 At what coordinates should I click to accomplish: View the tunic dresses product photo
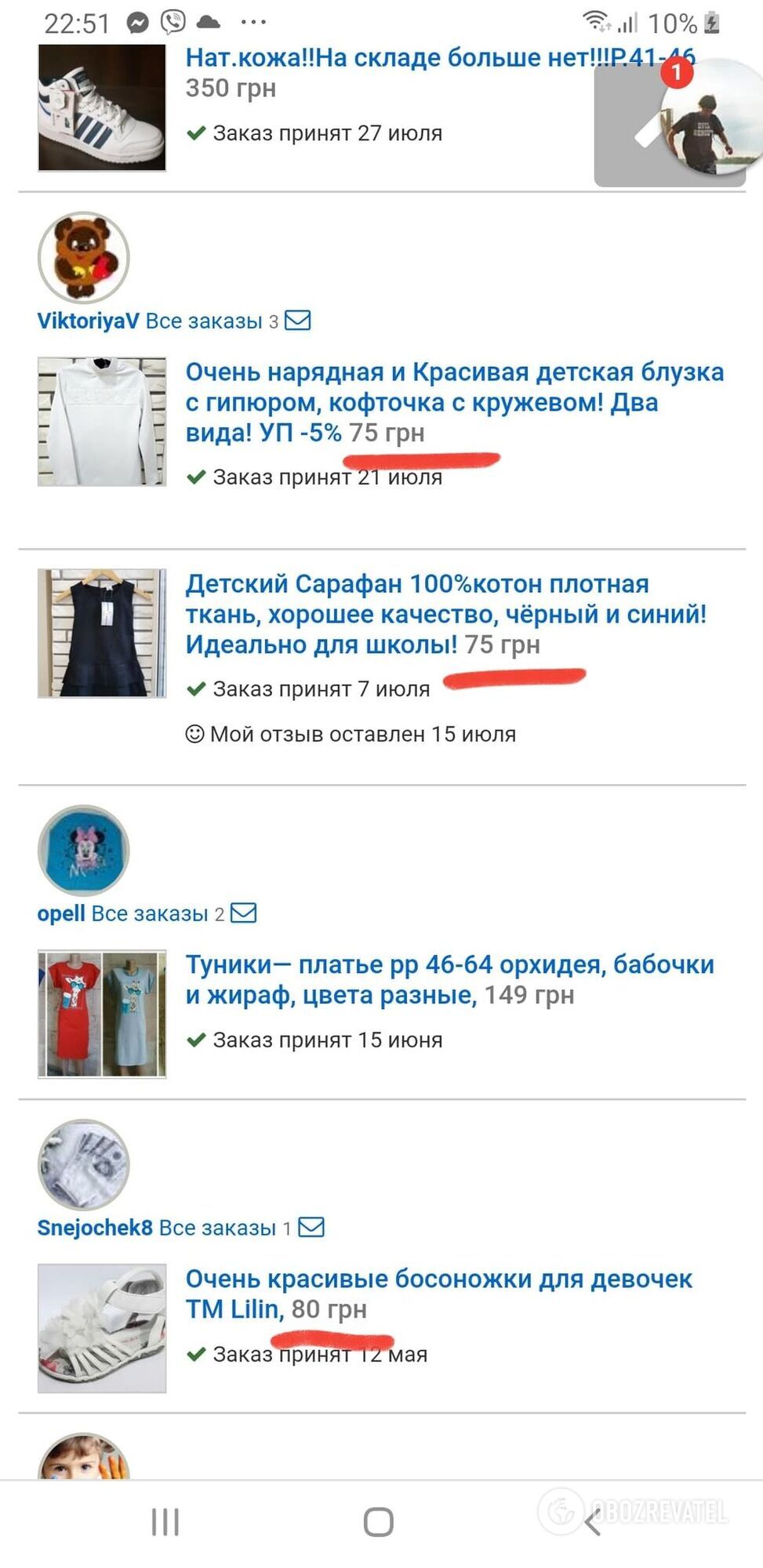[x=102, y=1014]
